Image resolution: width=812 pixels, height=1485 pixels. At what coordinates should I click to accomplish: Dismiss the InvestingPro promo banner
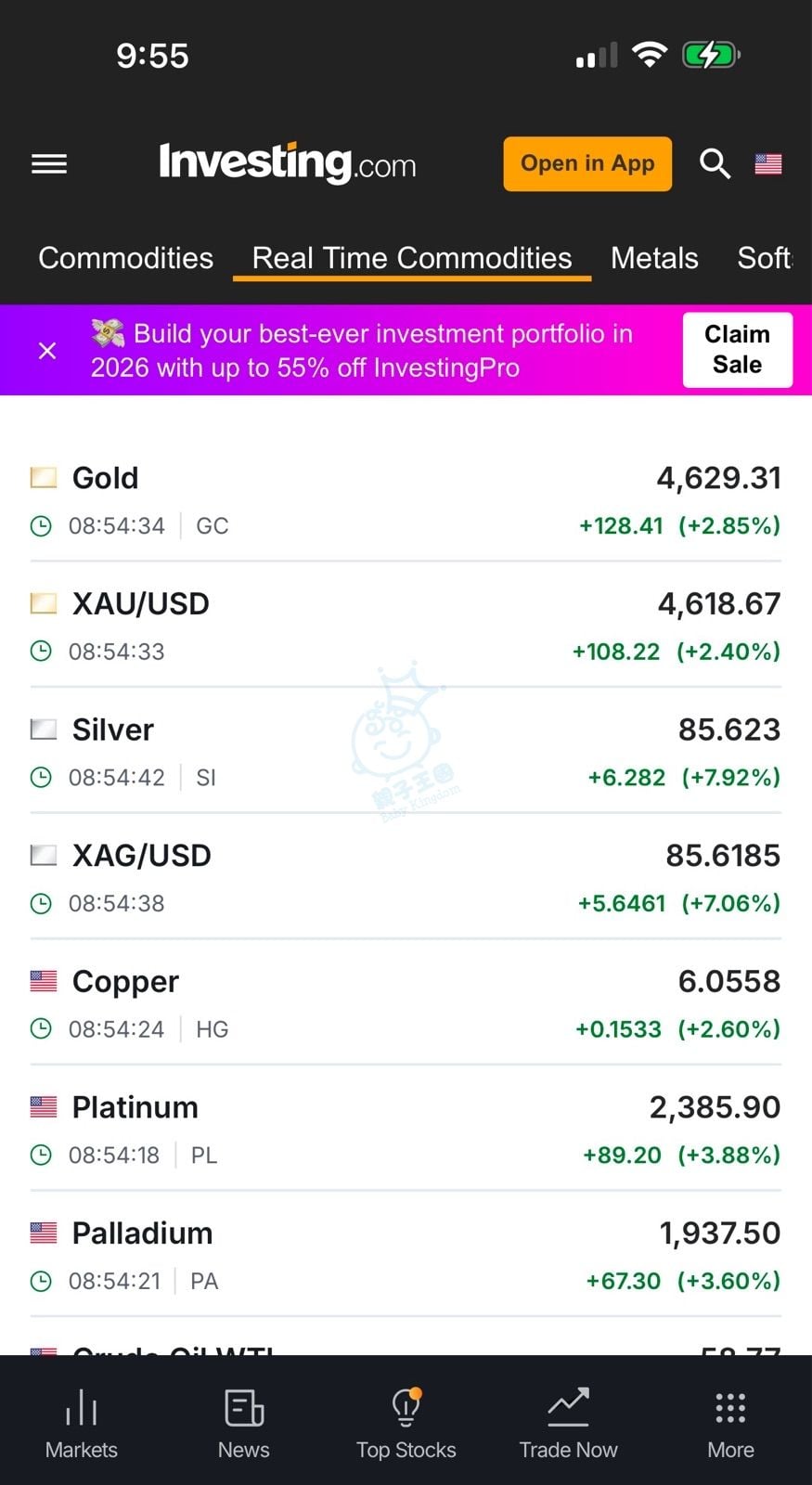(47, 351)
